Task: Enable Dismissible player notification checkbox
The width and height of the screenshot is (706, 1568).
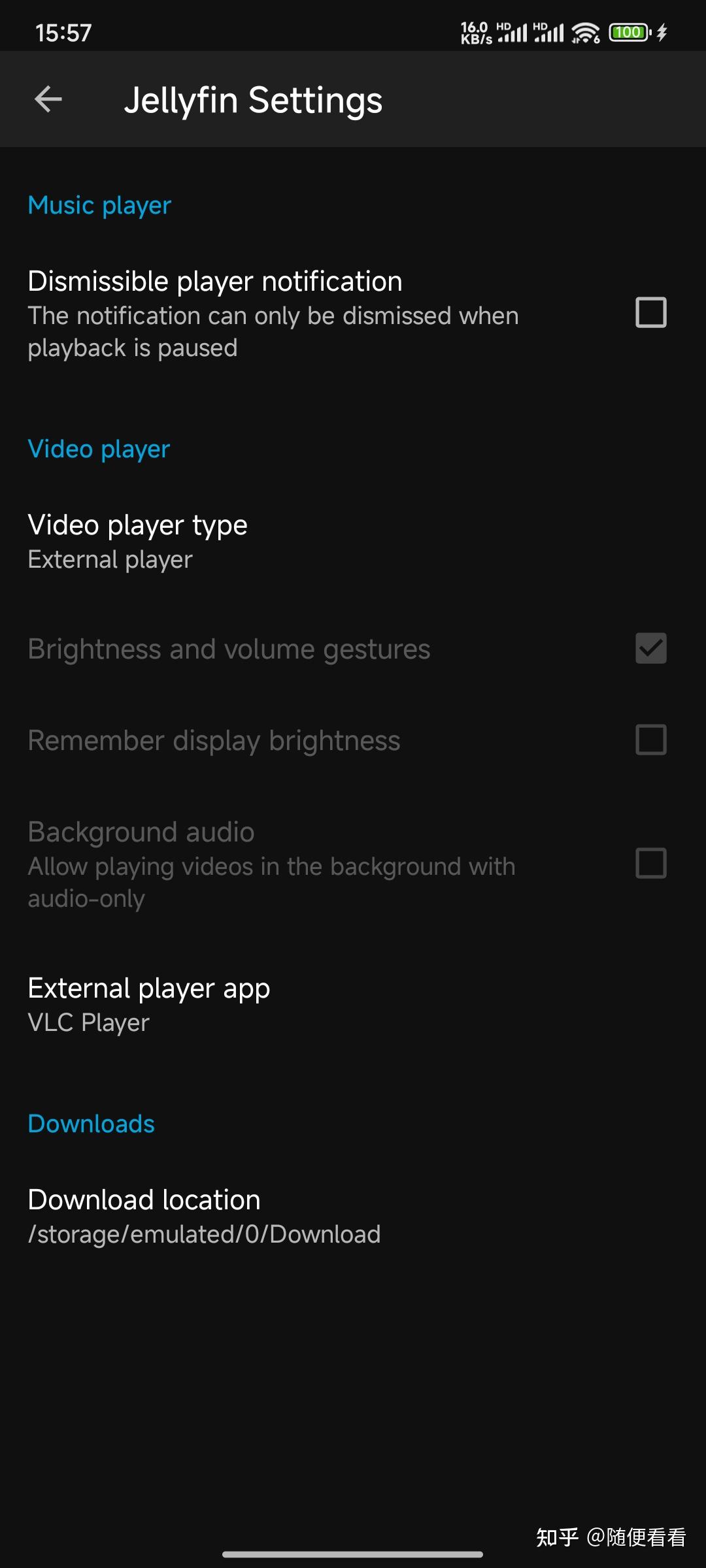Action: [650, 313]
